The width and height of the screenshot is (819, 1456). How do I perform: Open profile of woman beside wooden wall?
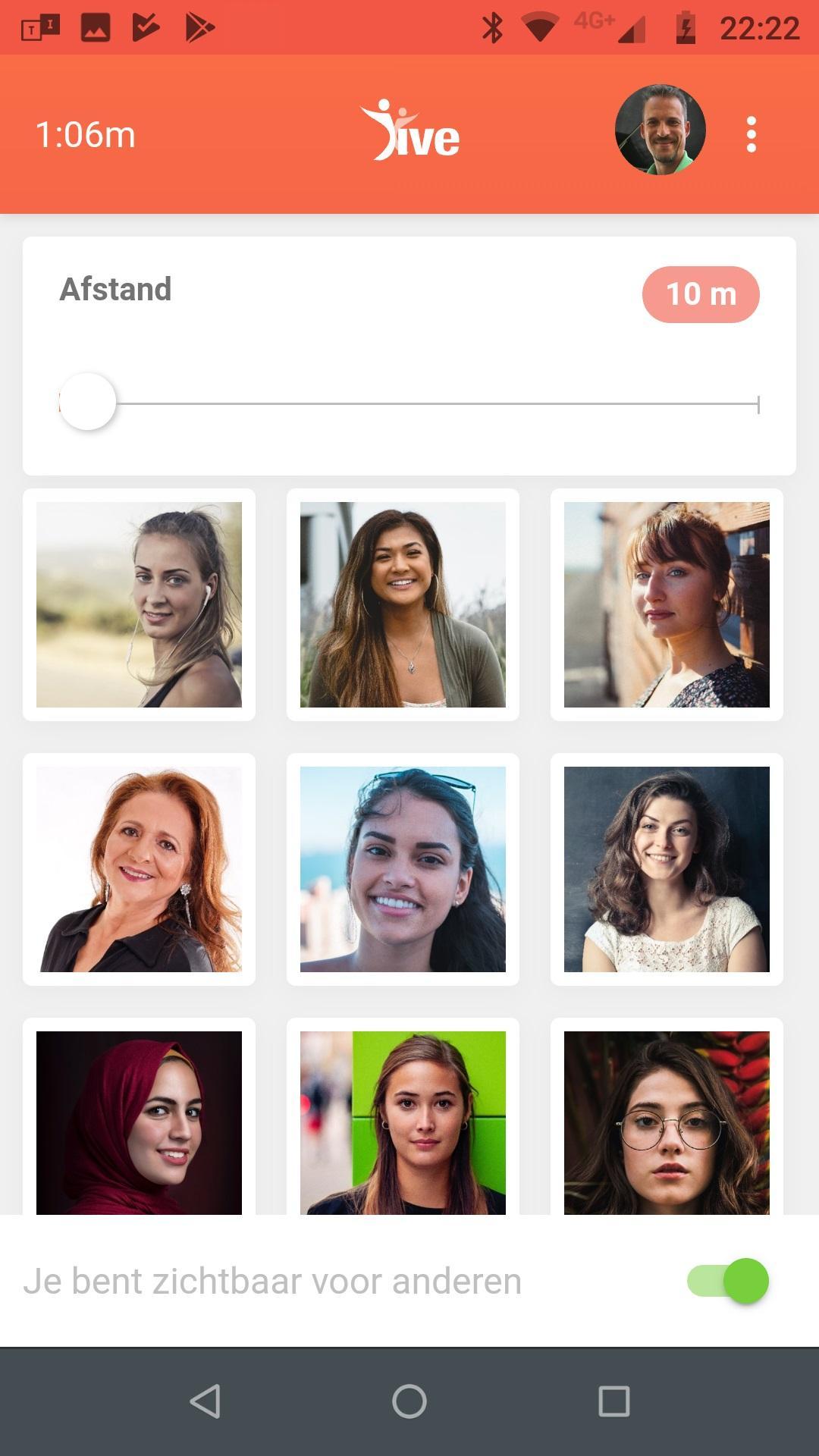[x=667, y=604]
